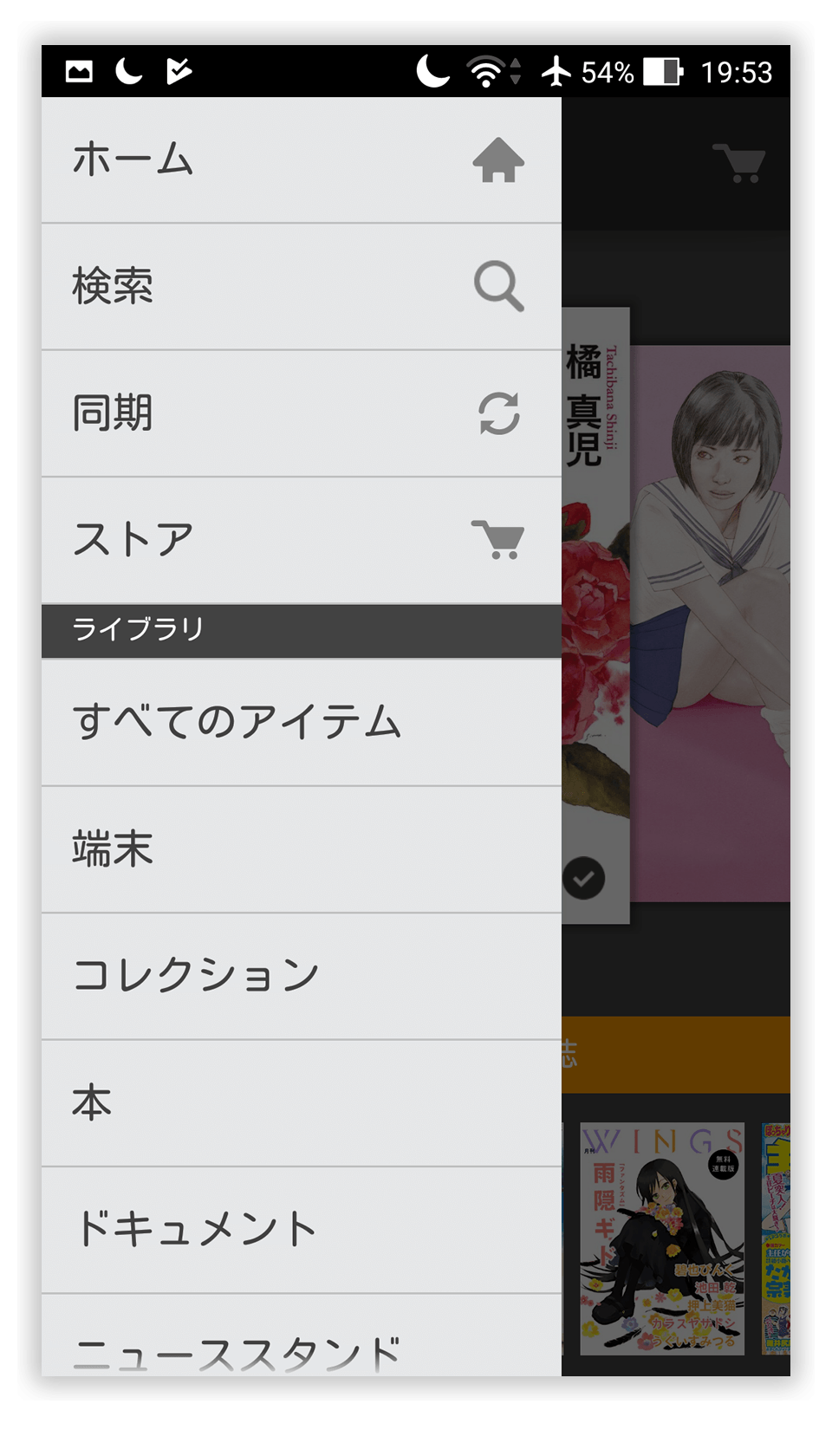Open the 本 category

(x=301, y=1102)
